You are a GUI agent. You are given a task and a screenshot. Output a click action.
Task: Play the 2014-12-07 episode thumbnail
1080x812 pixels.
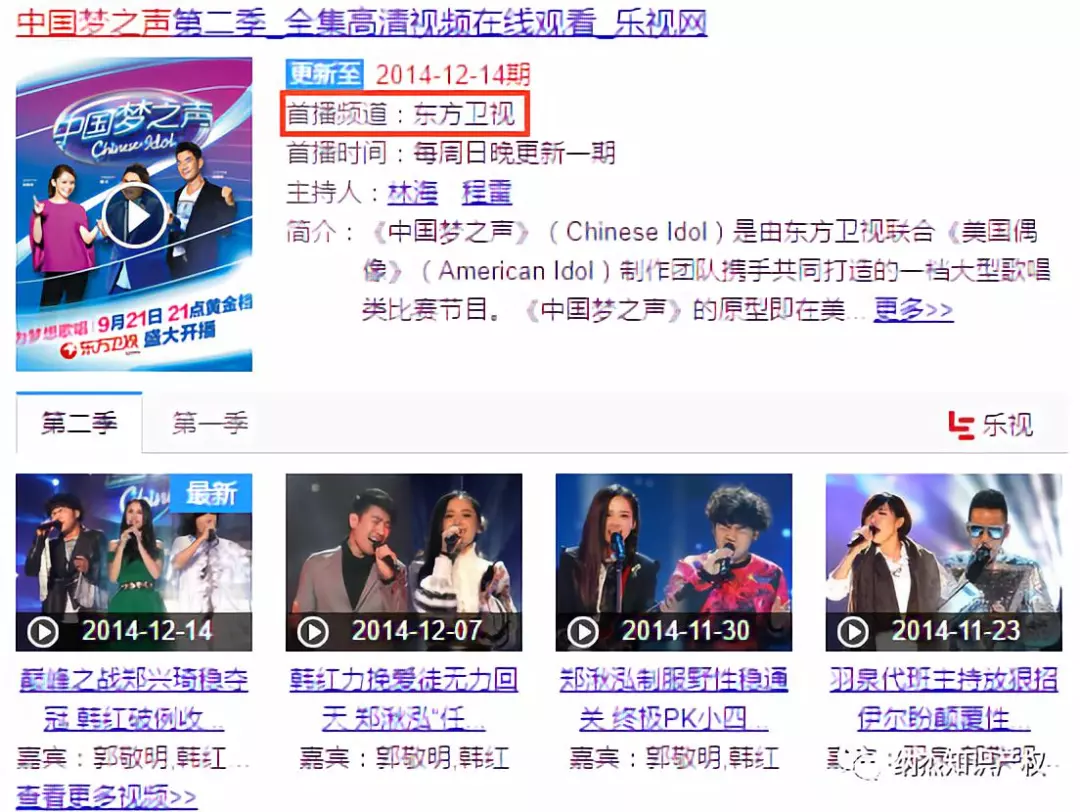point(403,562)
